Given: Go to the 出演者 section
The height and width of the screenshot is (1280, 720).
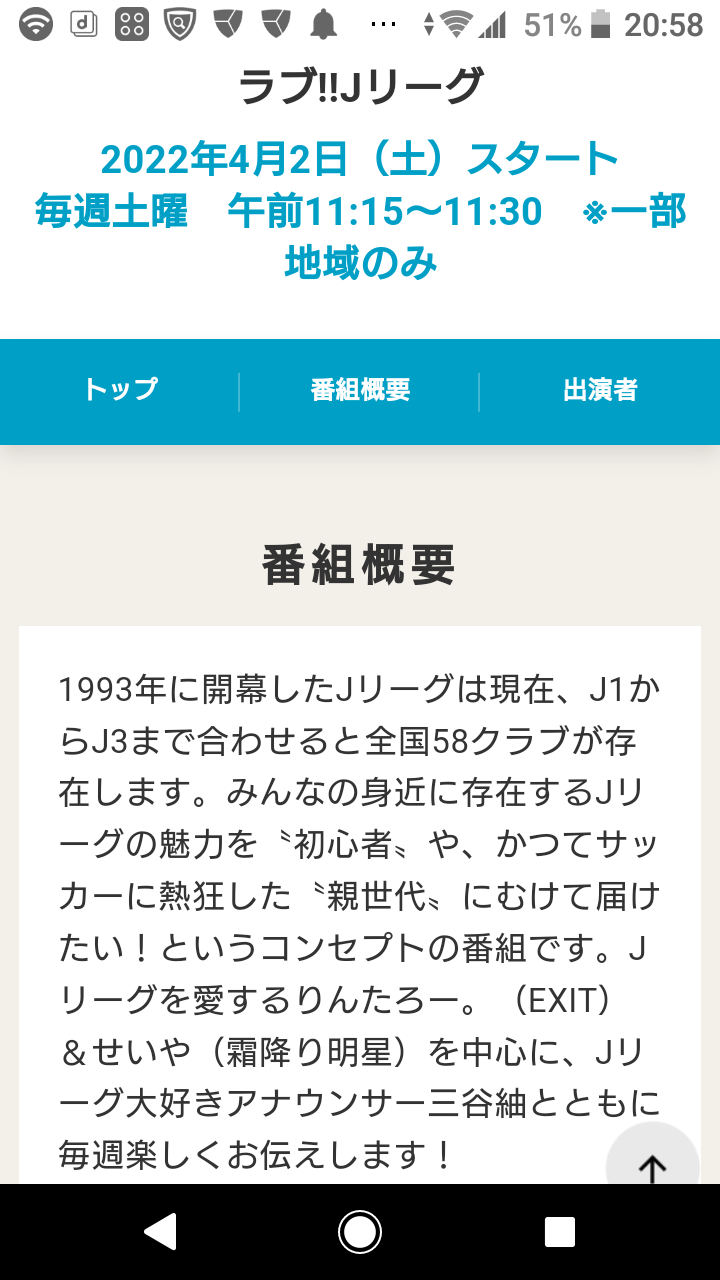Looking at the screenshot, I should 600,391.
